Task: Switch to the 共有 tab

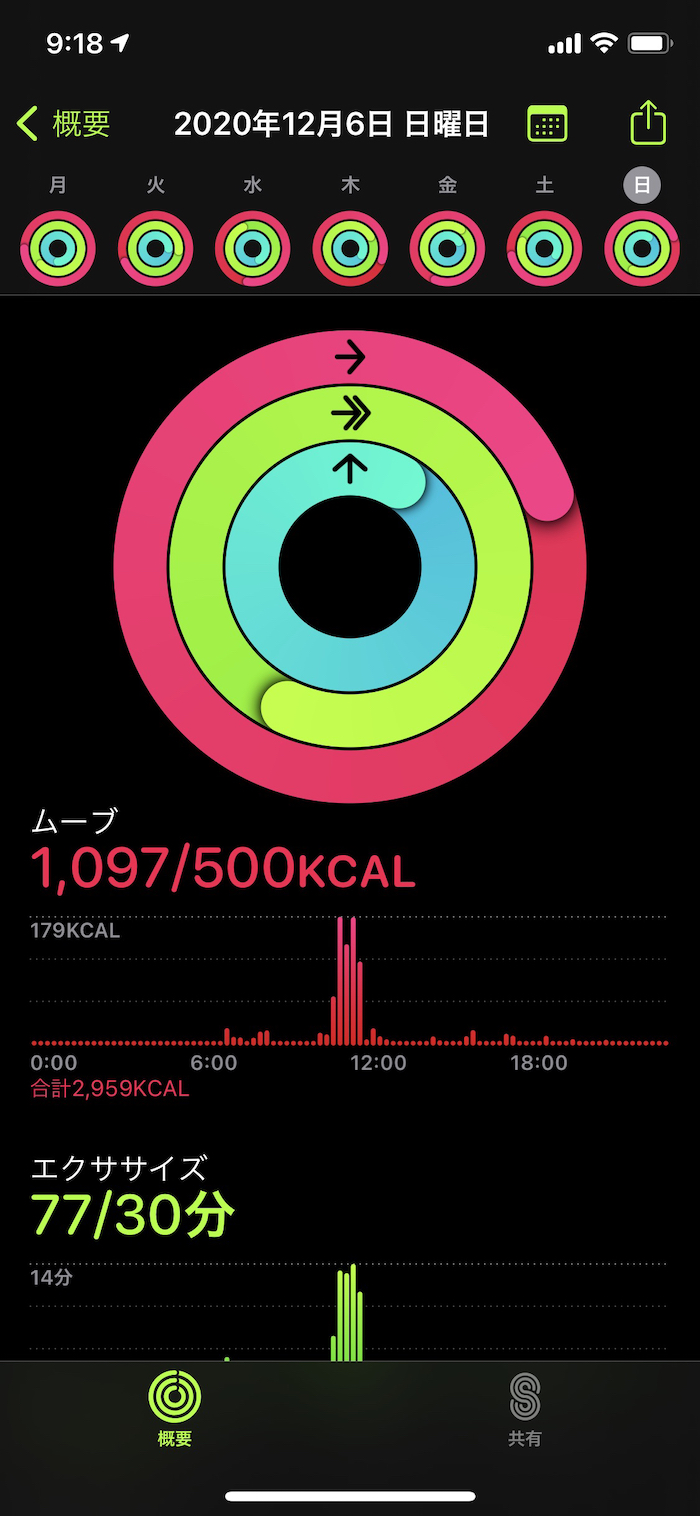Action: click(x=525, y=1408)
